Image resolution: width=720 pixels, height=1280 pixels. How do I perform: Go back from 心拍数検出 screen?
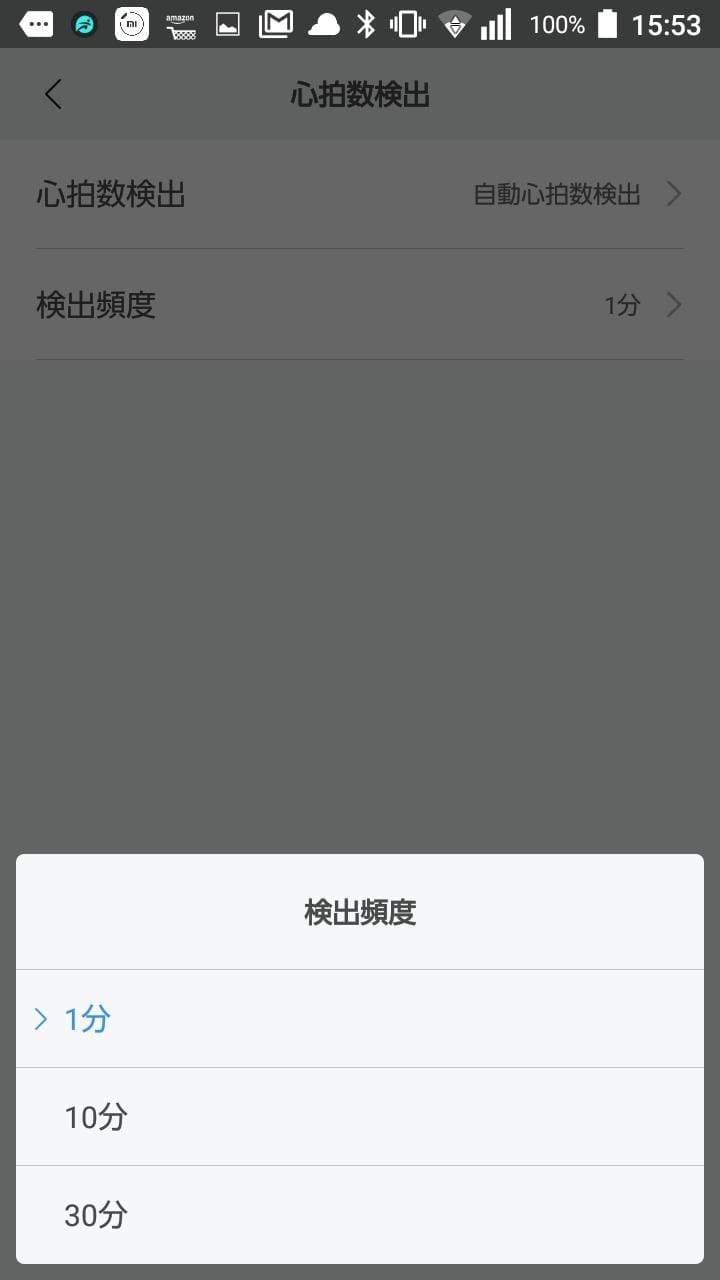click(54, 95)
